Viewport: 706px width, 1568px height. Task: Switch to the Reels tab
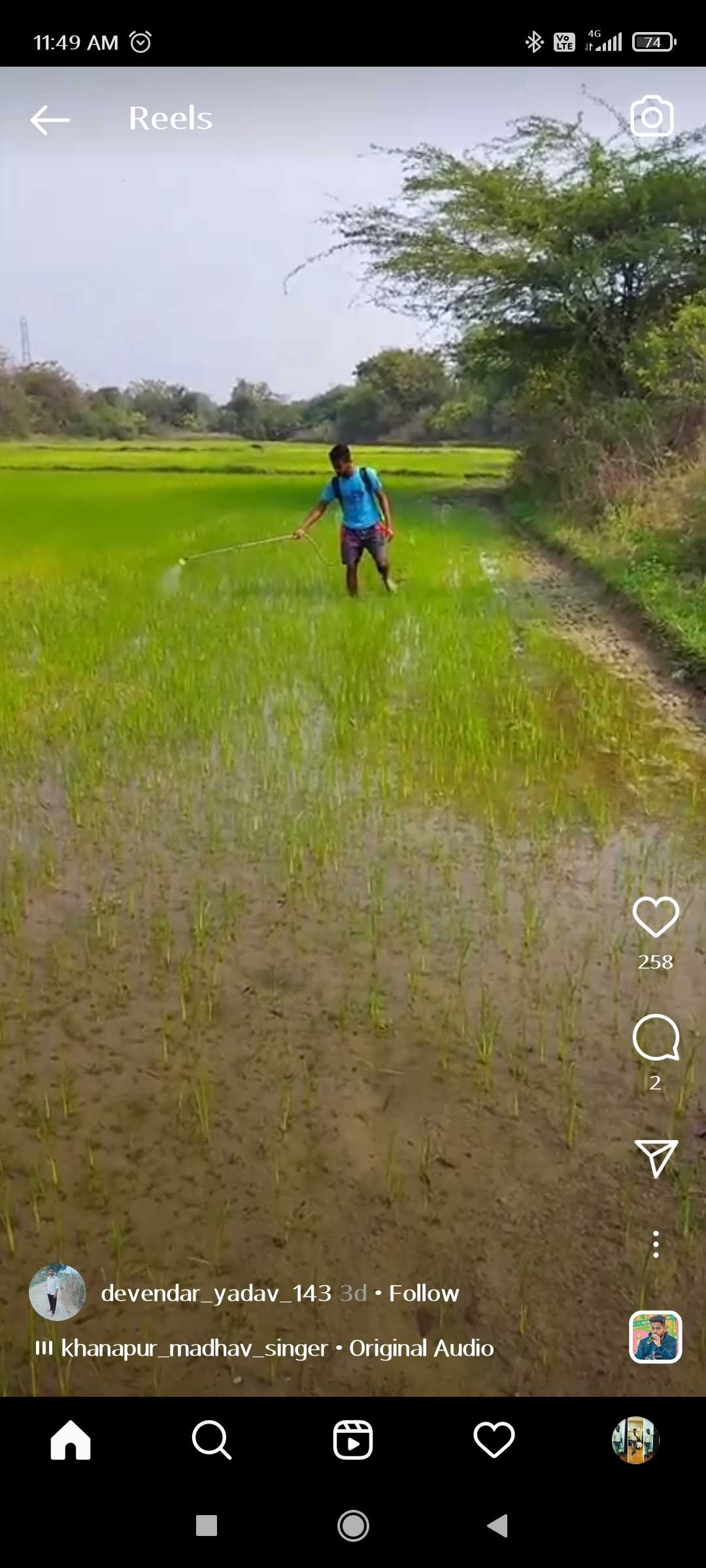coord(353,1440)
